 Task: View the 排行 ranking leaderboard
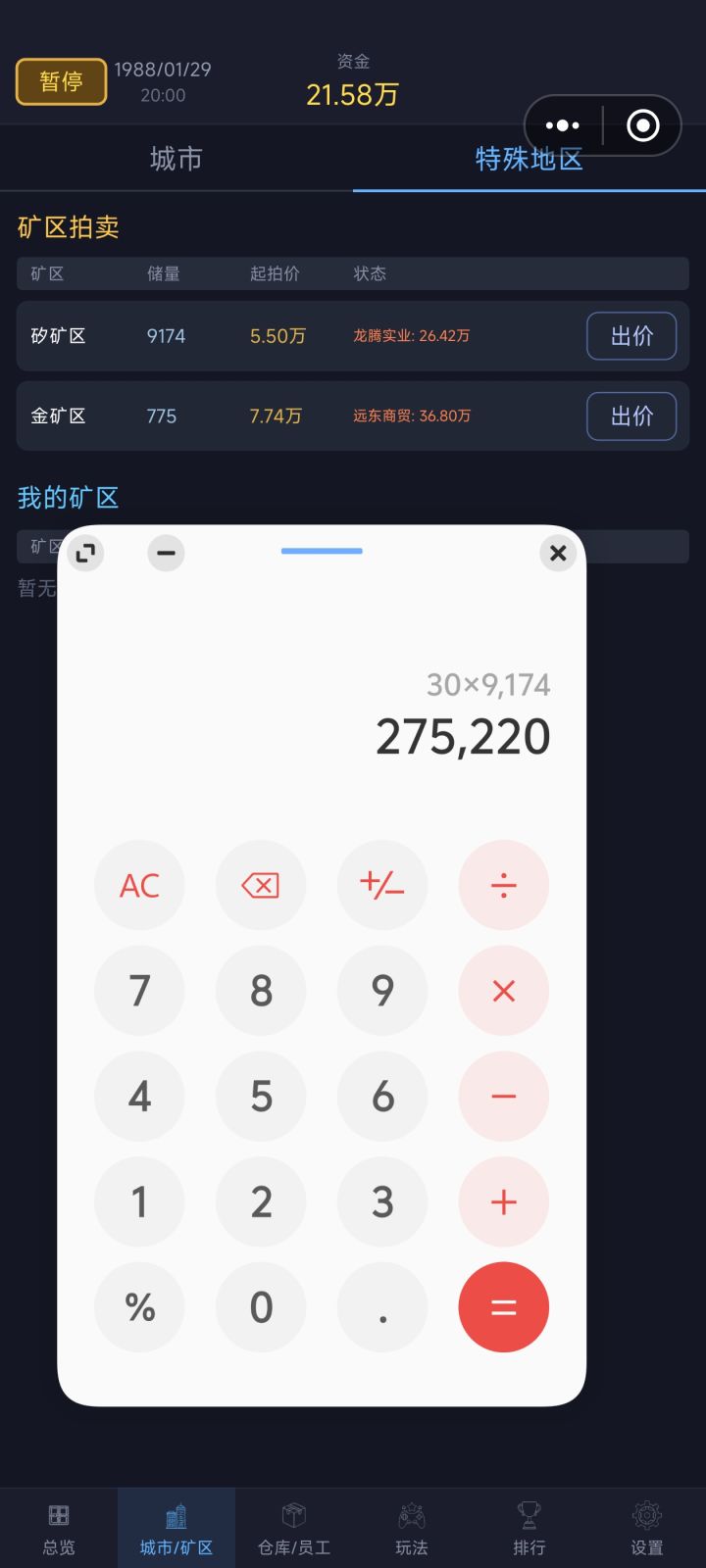[529, 1527]
